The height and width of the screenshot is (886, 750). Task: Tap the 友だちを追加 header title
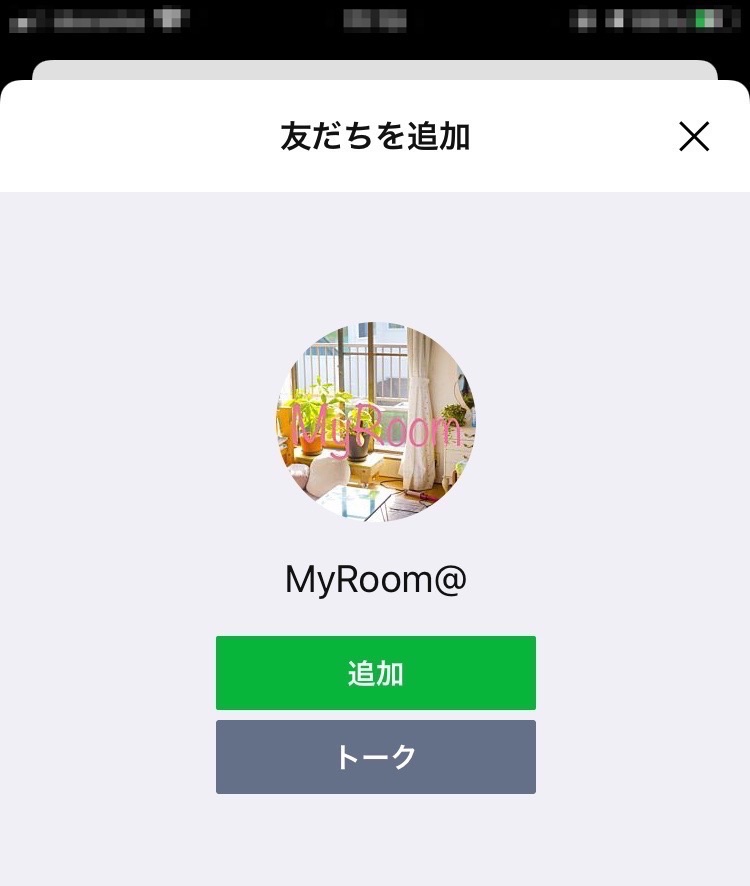375,136
